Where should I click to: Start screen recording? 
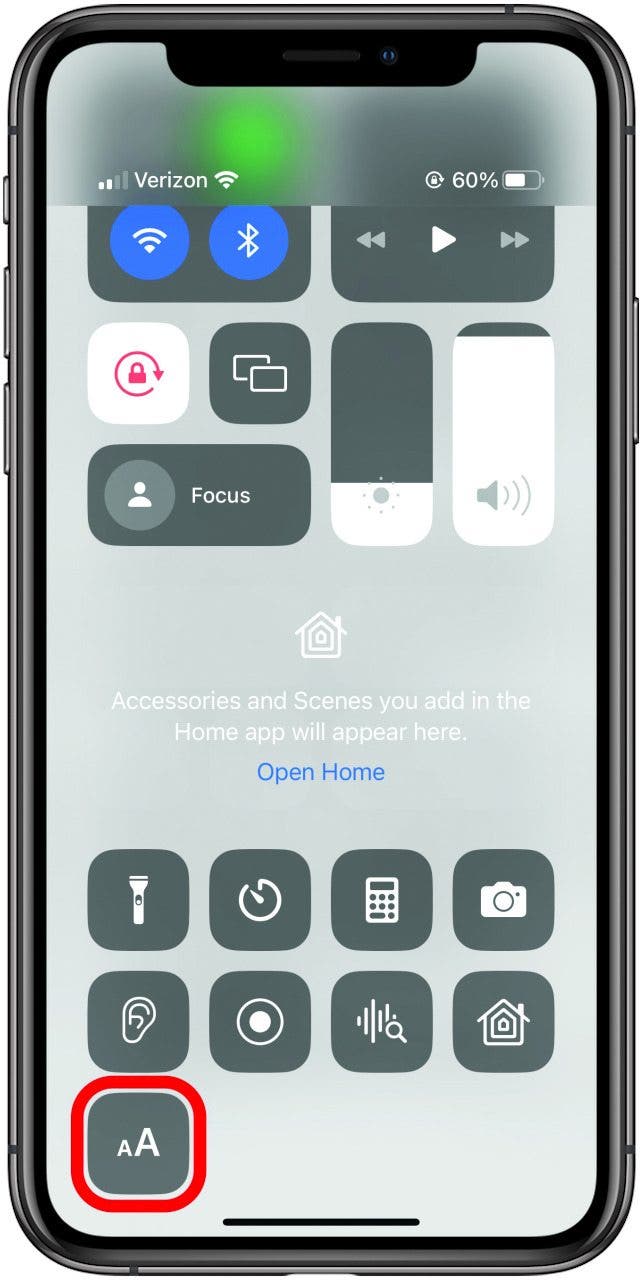(x=260, y=1021)
